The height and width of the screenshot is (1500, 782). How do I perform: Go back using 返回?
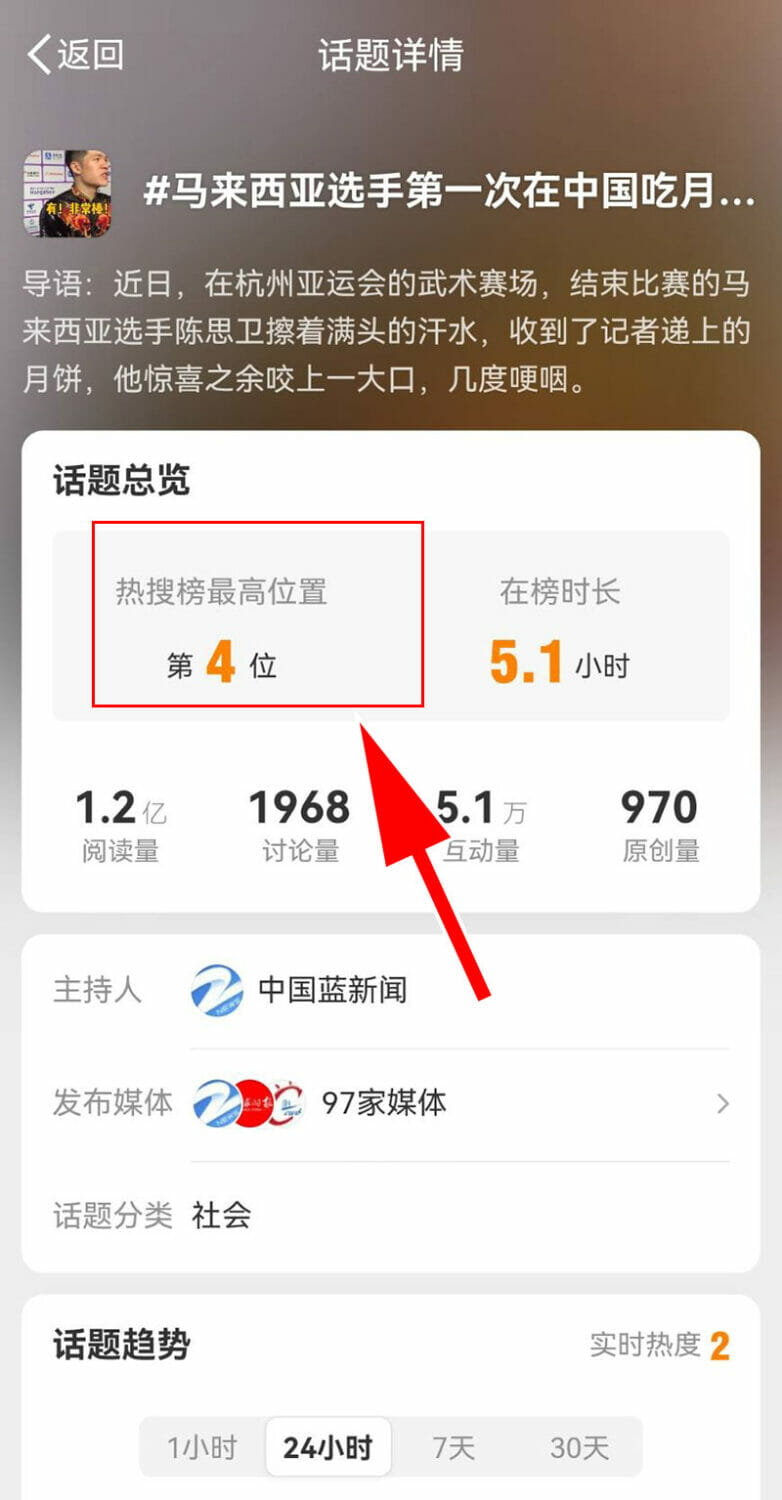tap(76, 55)
